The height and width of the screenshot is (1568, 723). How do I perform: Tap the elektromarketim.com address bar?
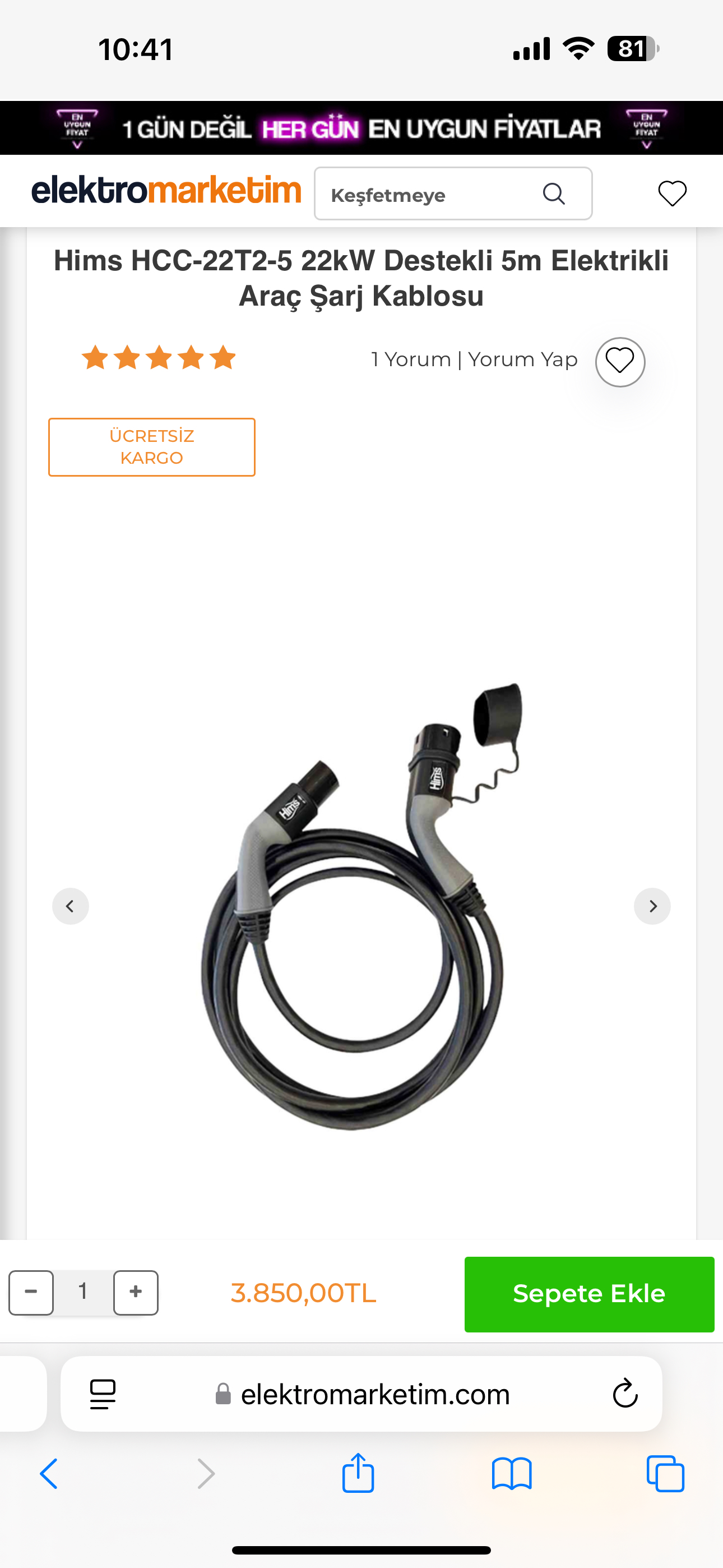pyautogui.click(x=361, y=1393)
